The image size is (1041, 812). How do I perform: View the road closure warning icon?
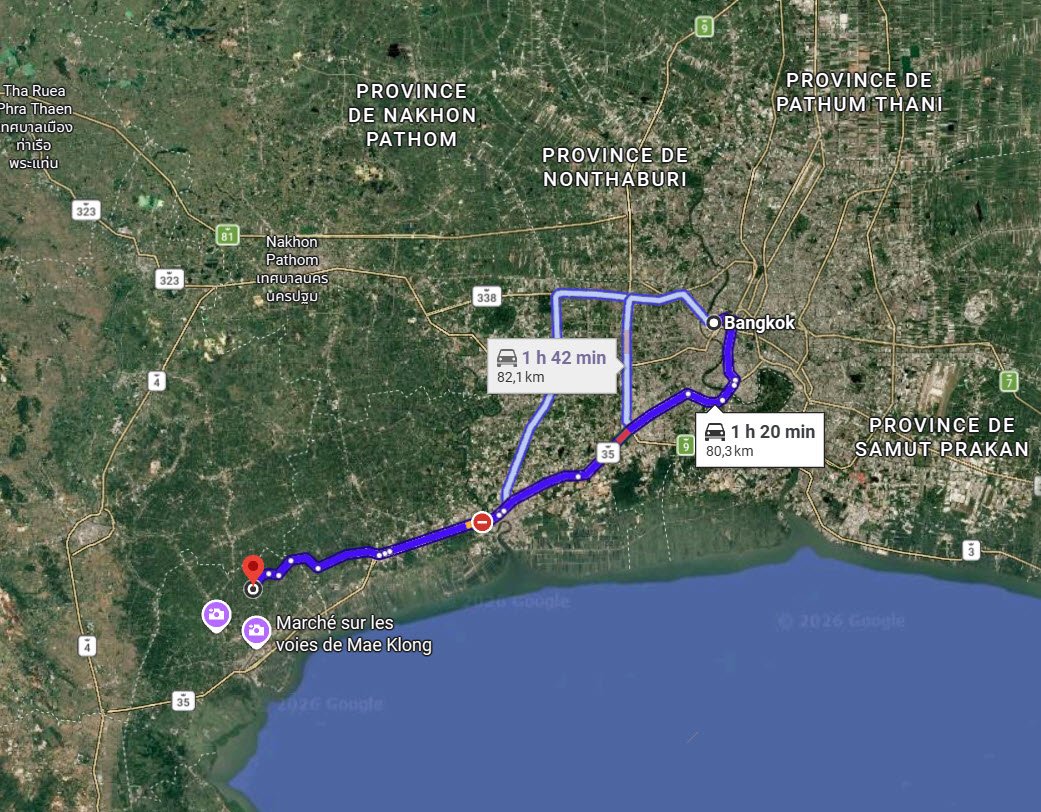(482, 522)
